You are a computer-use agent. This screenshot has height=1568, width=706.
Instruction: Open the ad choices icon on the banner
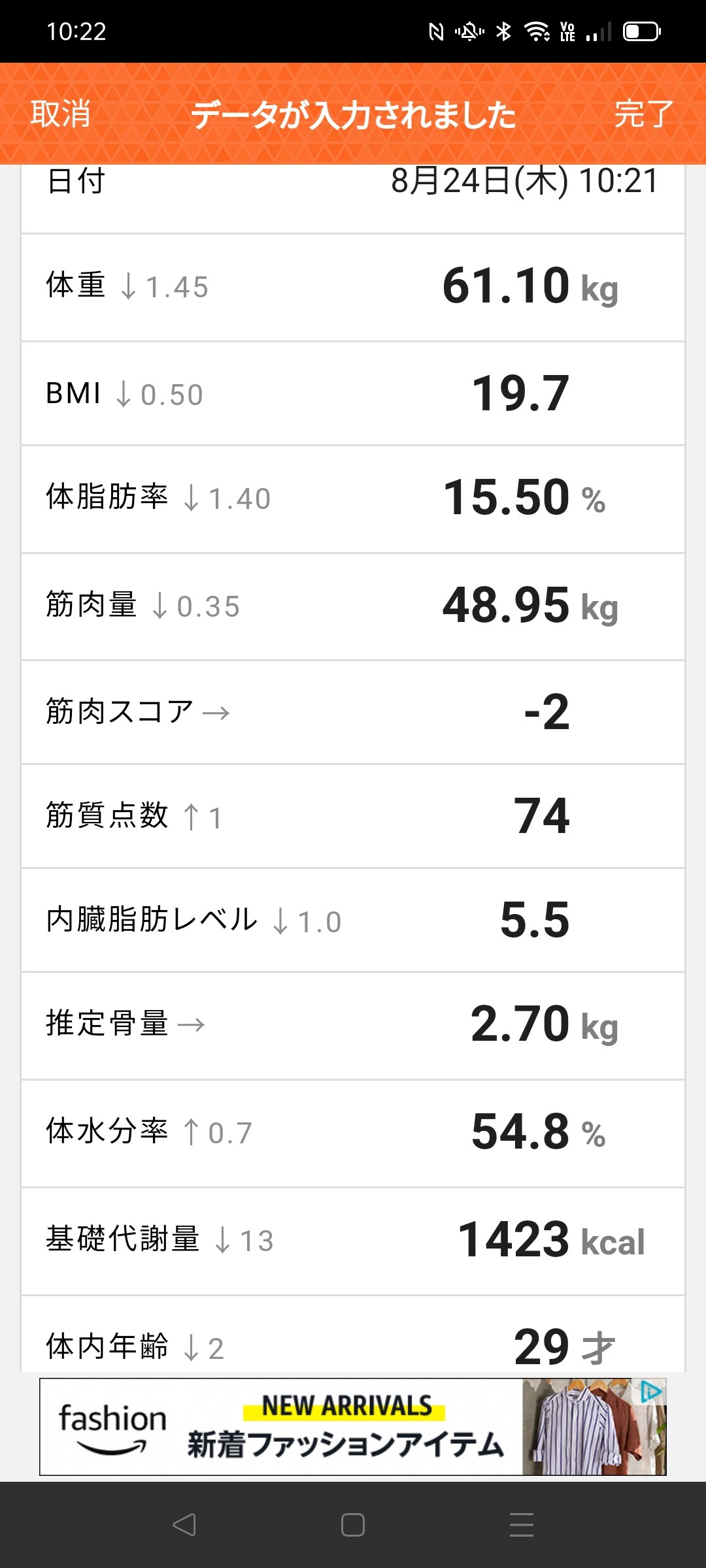pyautogui.click(x=651, y=1392)
